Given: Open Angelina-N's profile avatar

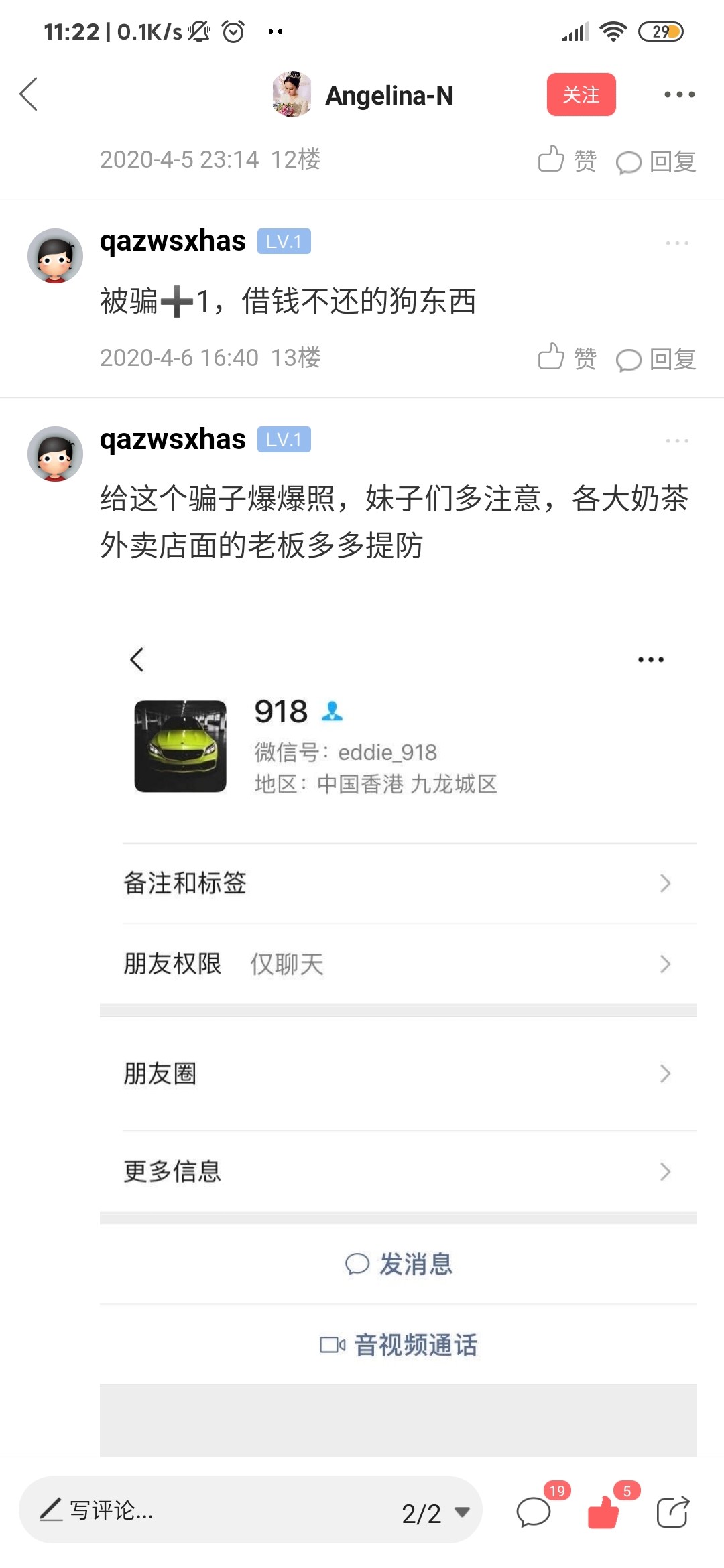Looking at the screenshot, I should click(x=292, y=94).
